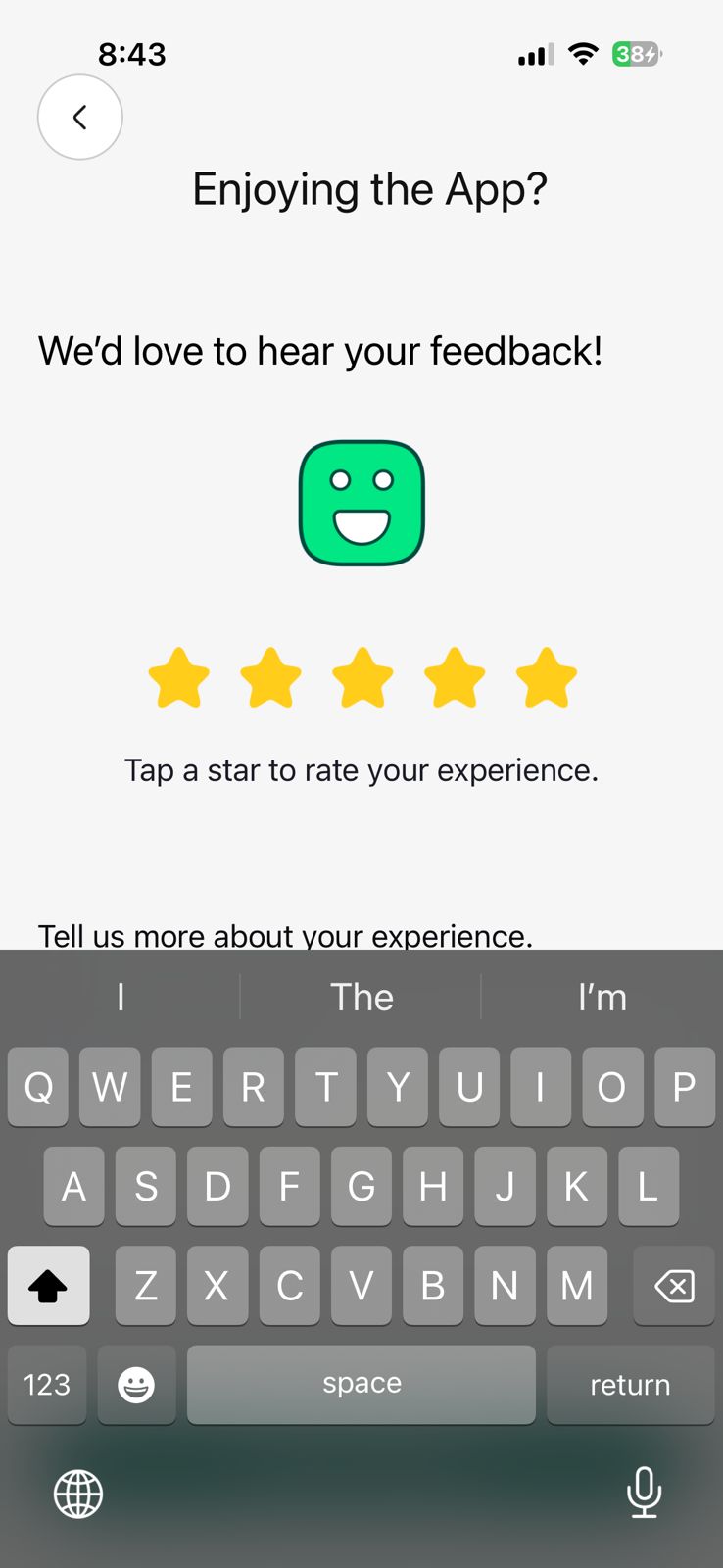Rate the experience five stars

546,678
